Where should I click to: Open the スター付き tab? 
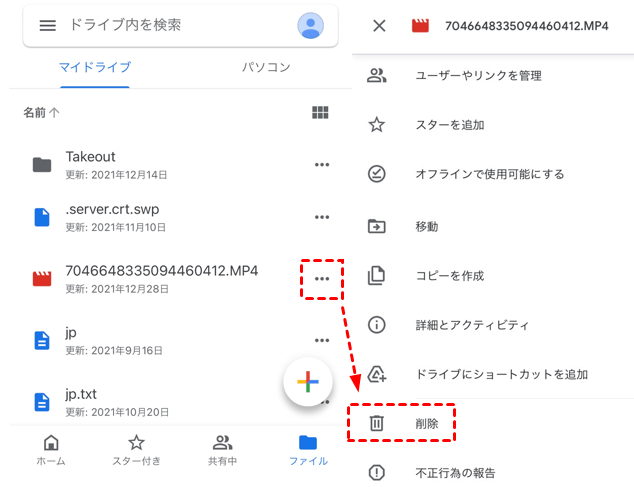(136, 450)
